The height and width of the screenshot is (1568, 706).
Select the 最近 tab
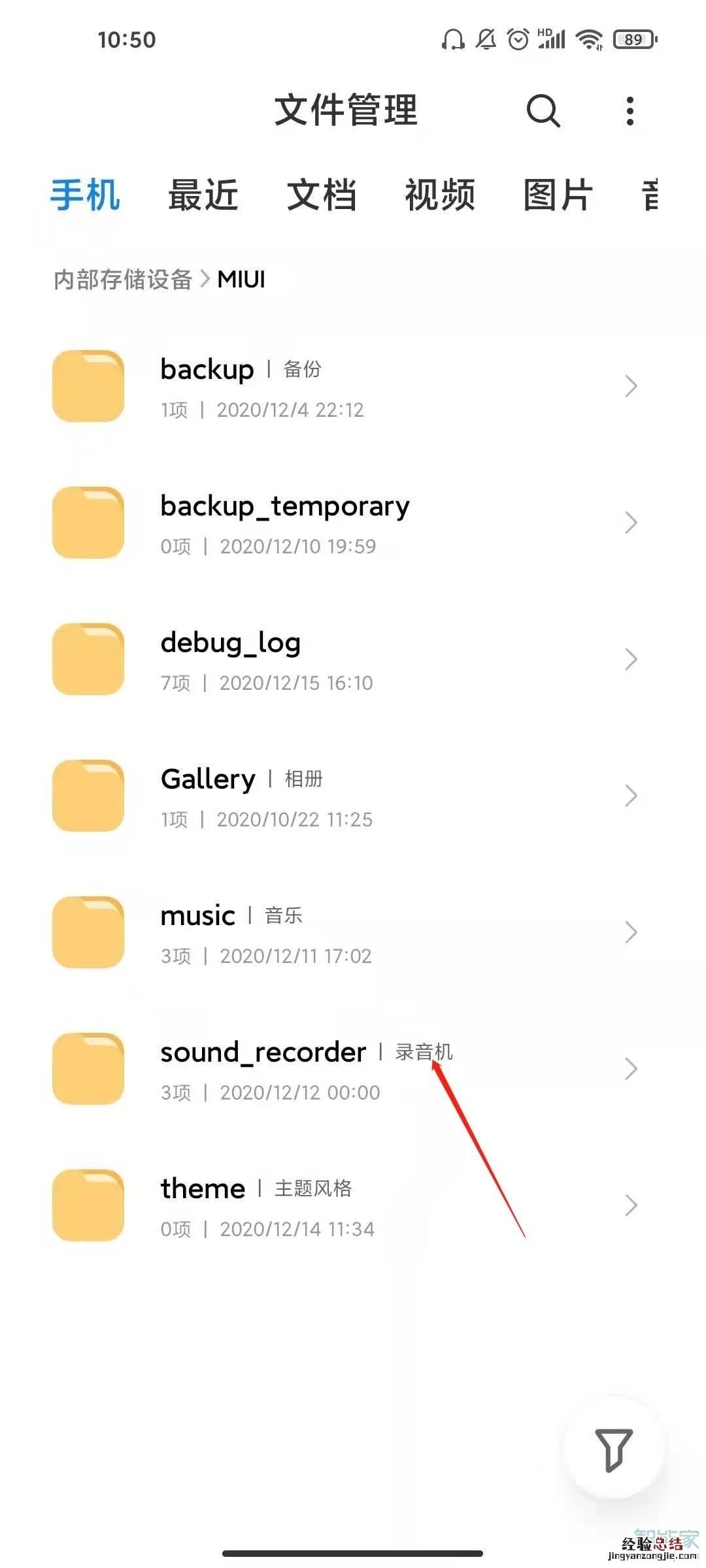[x=203, y=196]
